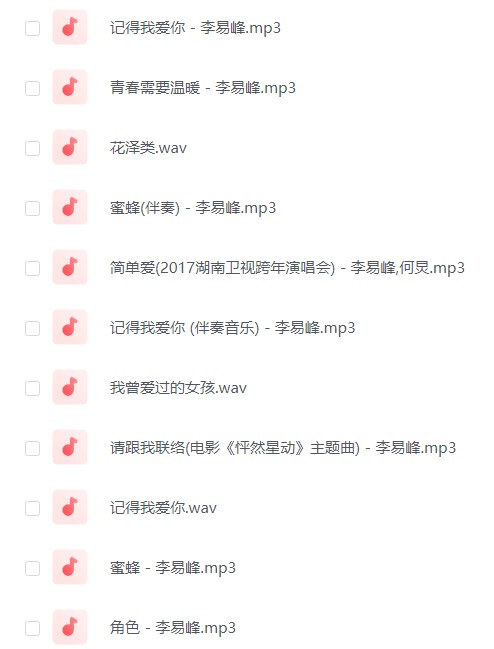Open 请跟我联络(电影《怦然星动》主题曲) file
Viewport: 494px width, 649px height.
[283, 448]
